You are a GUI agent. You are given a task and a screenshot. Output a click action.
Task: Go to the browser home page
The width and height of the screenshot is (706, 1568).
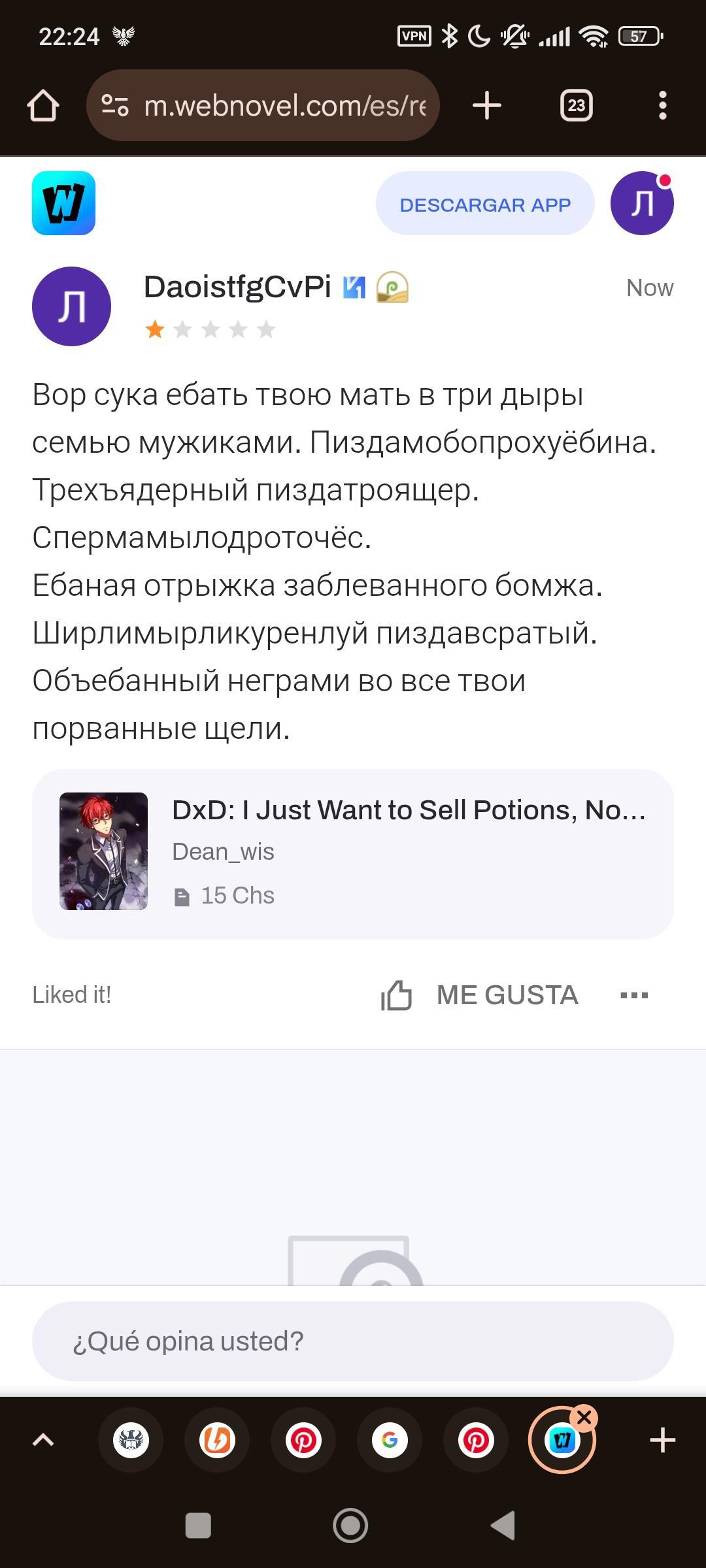pyautogui.click(x=43, y=105)
